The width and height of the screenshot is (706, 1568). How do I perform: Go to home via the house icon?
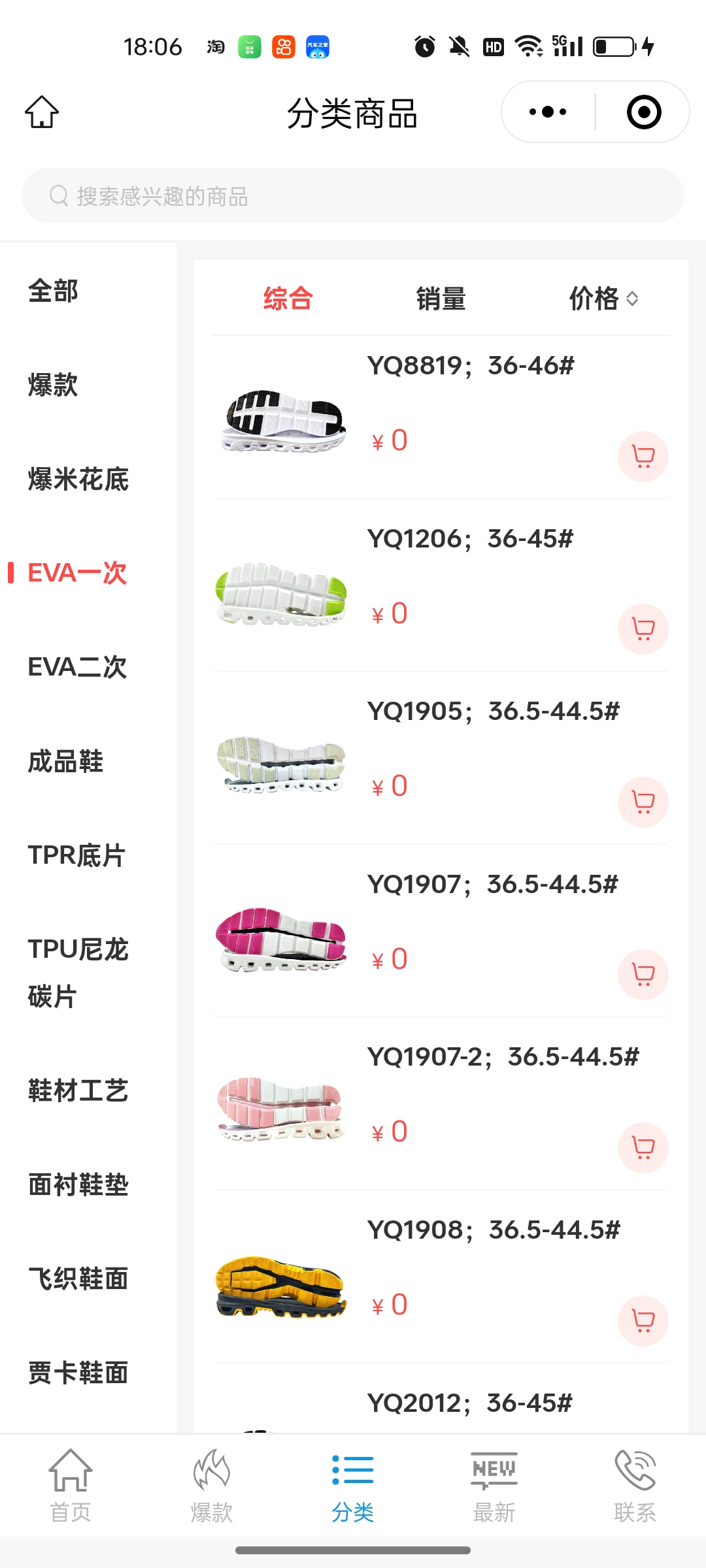(x=42, y=112)
